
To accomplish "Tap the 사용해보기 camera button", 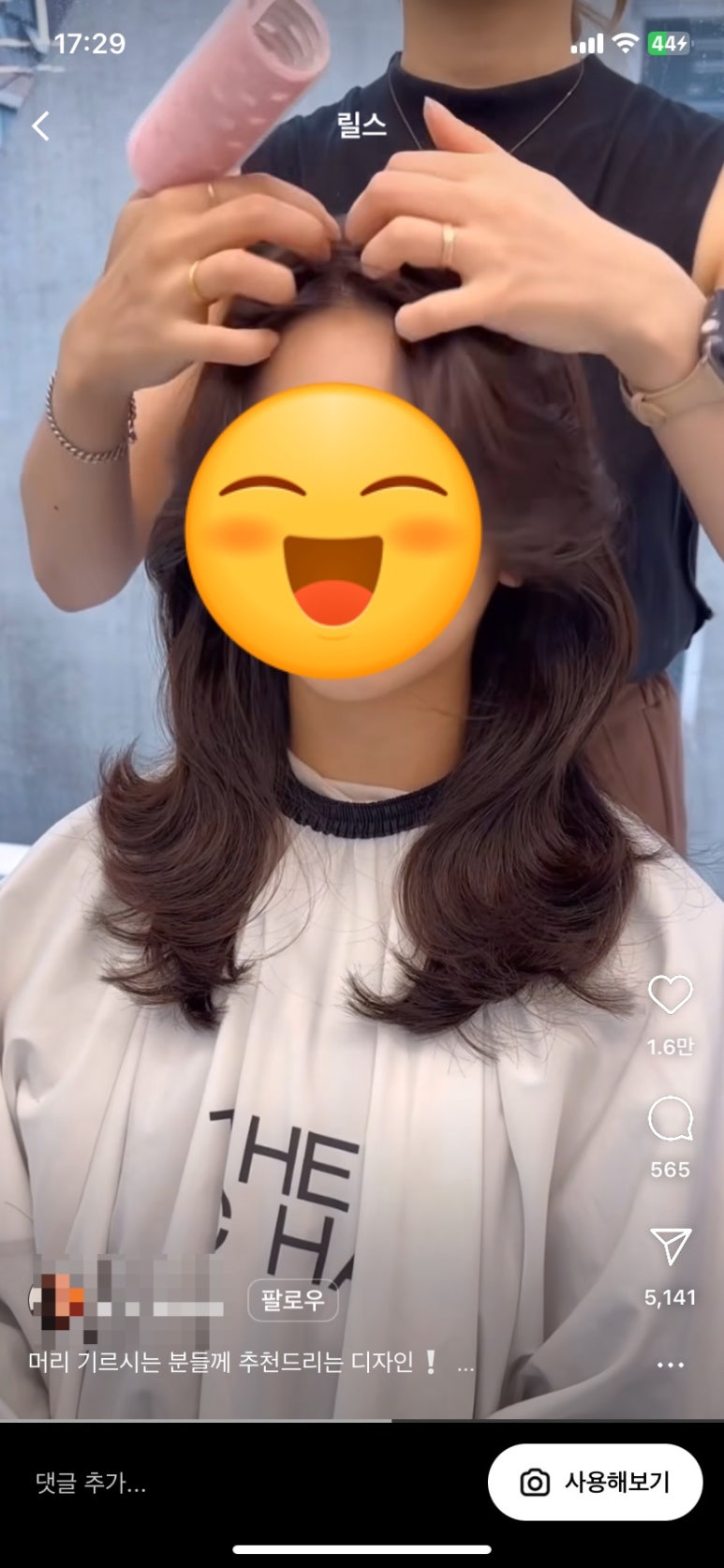I will [x=595, y=1482].
